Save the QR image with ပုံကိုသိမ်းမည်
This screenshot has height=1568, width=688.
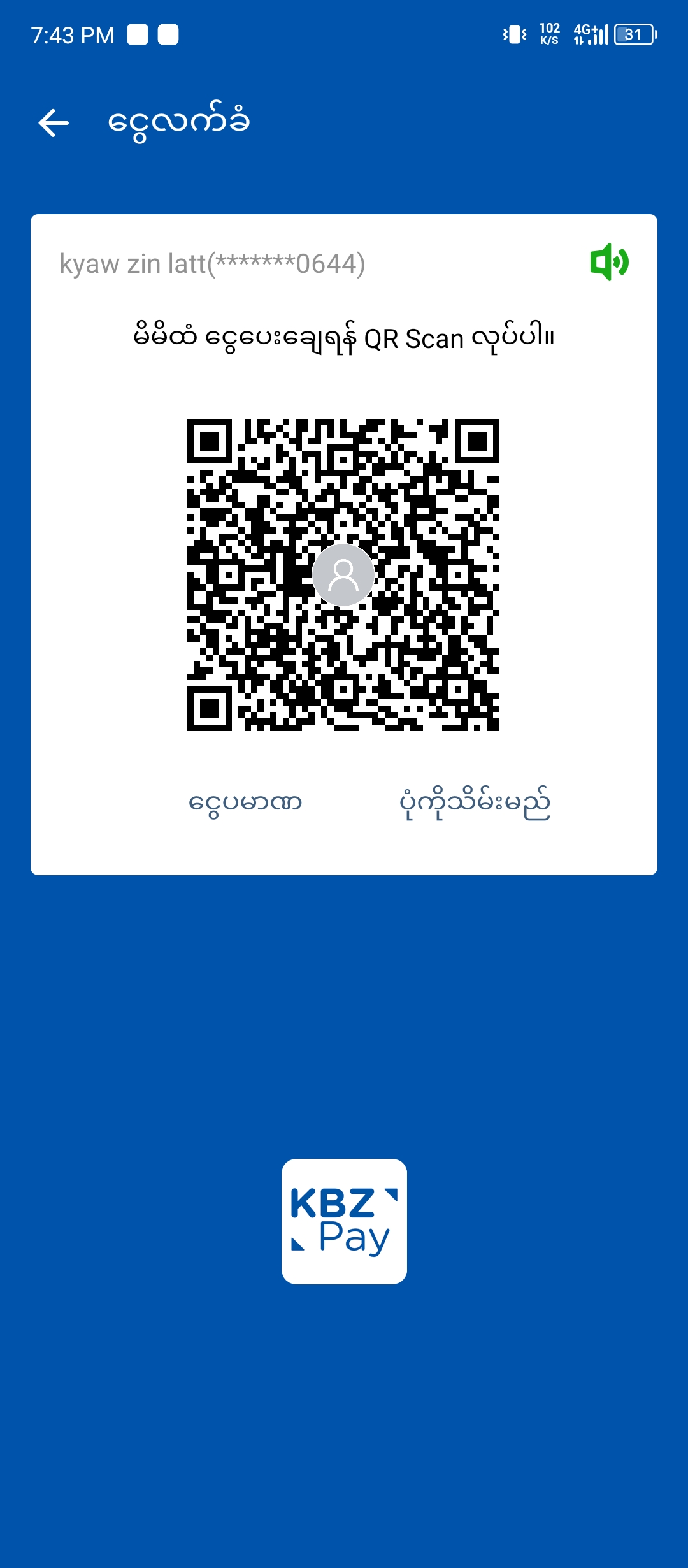475,802
